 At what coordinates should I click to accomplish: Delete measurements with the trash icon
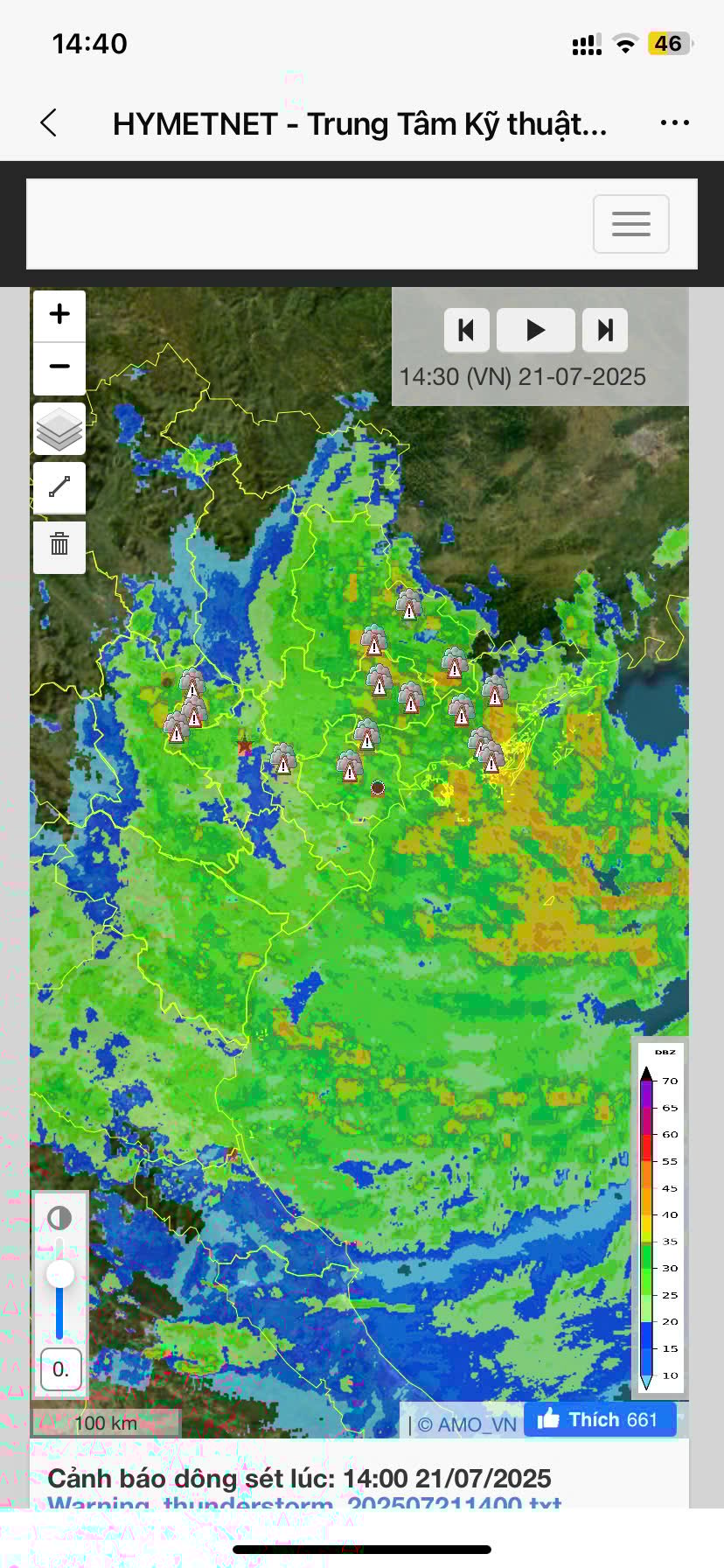coord(59,545)
